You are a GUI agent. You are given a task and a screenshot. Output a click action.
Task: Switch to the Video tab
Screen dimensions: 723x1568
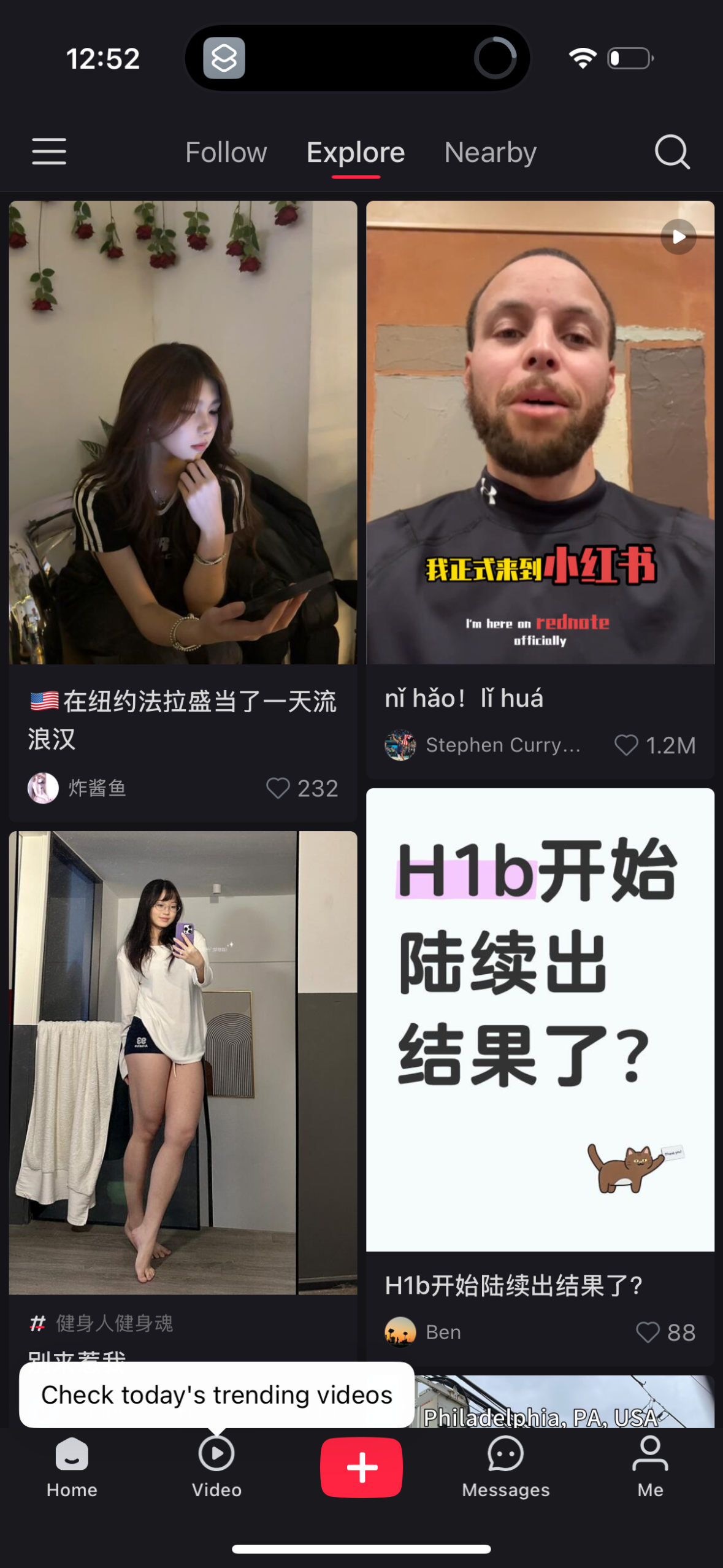tap(216, 1467)
